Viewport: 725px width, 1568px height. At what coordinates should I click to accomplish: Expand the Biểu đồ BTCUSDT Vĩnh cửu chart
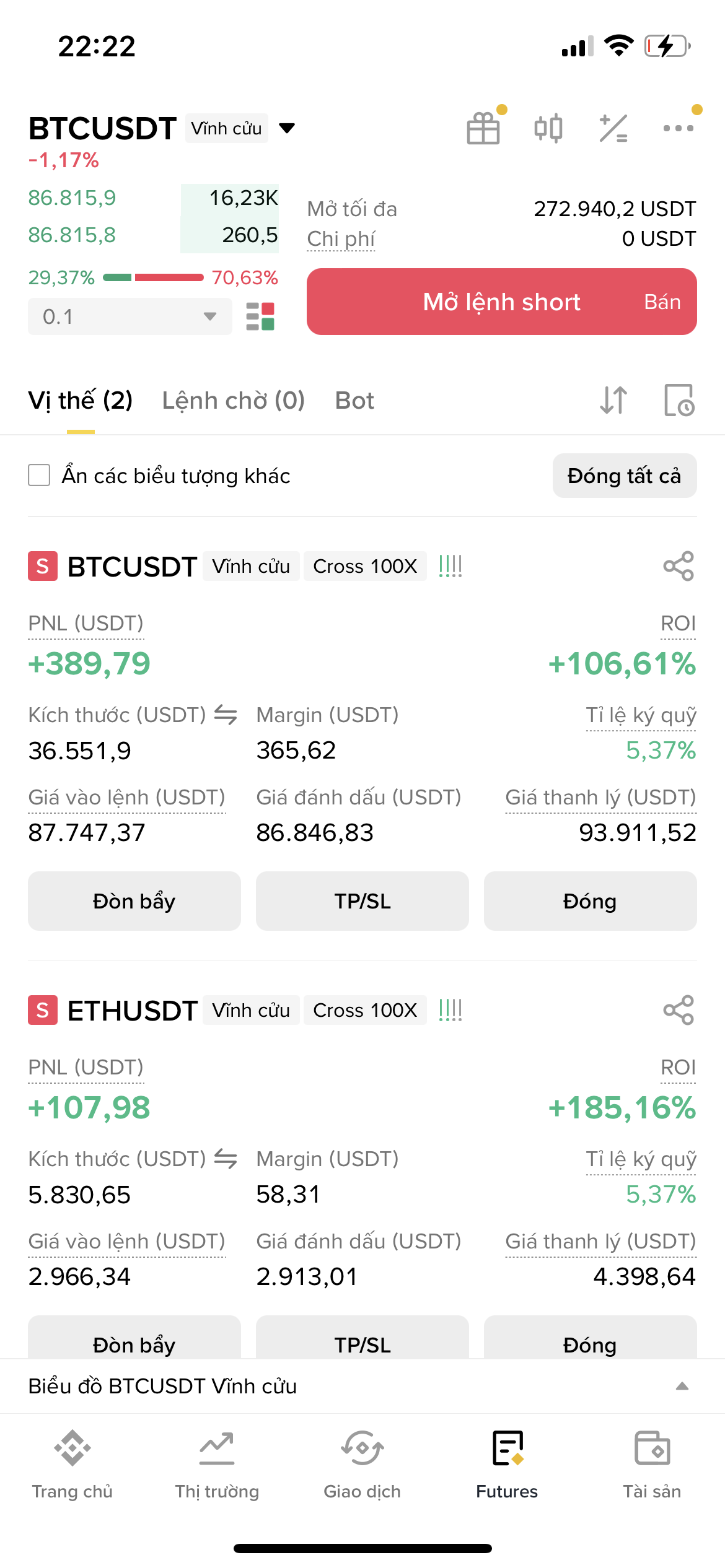(x=682, y=1386)
